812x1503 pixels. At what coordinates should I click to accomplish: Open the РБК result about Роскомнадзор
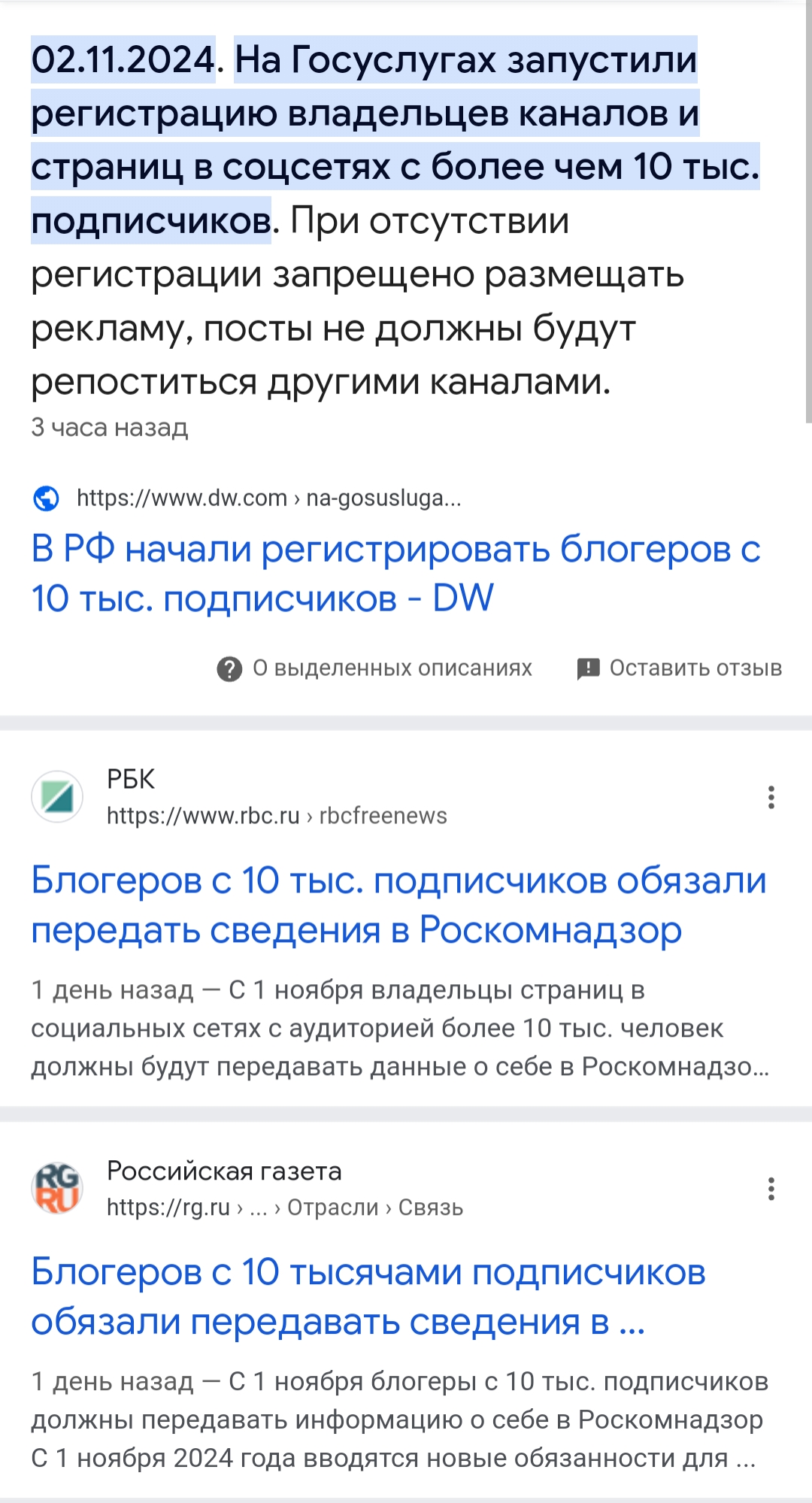click(398, 905)
